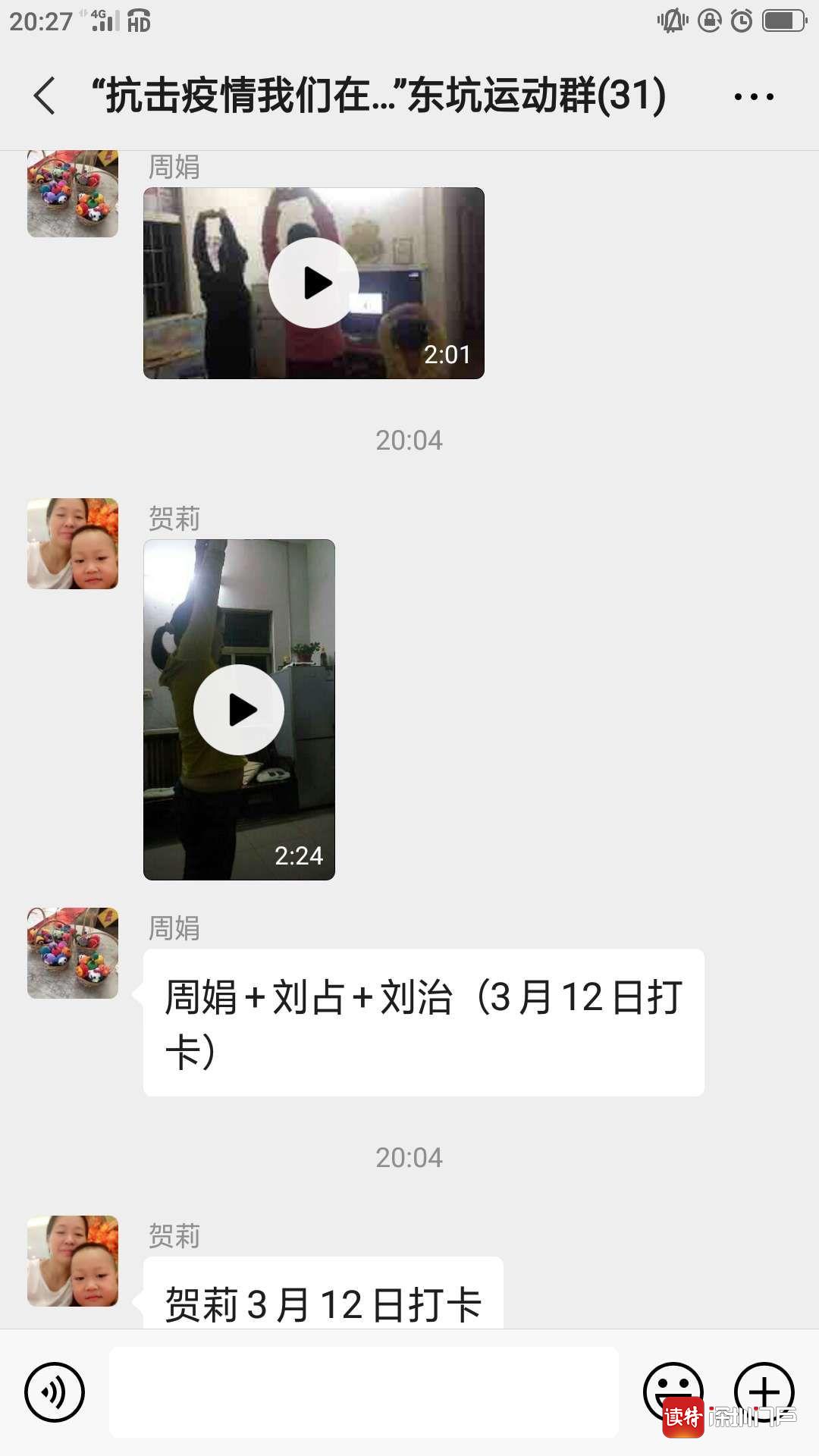This screenshot has width=819, height=1456.
Task: Open the group chat options menu
Action: point(753,96)
